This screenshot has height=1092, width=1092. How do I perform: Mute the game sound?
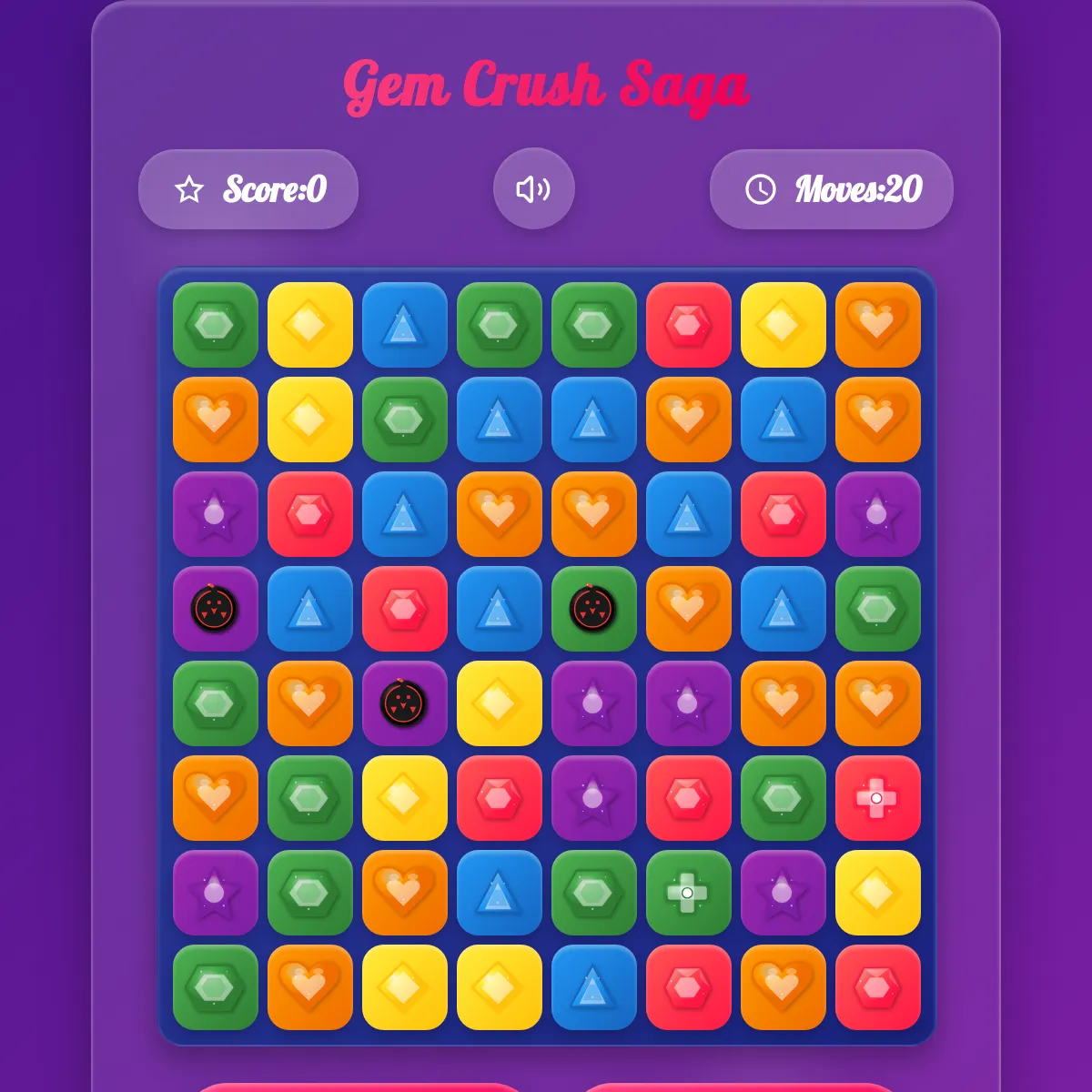(x=533, y=189)
